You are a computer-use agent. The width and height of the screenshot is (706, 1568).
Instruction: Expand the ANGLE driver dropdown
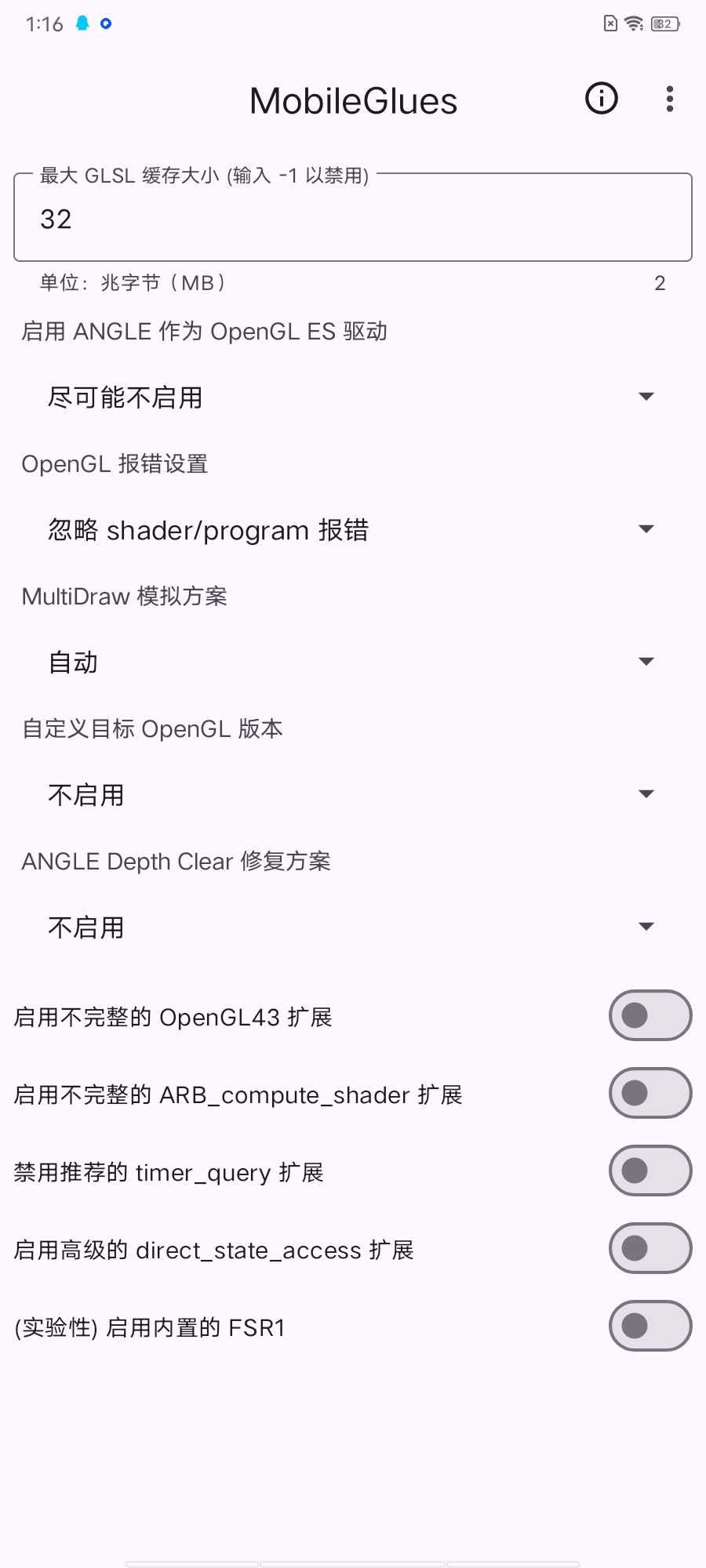click(353, 397)
